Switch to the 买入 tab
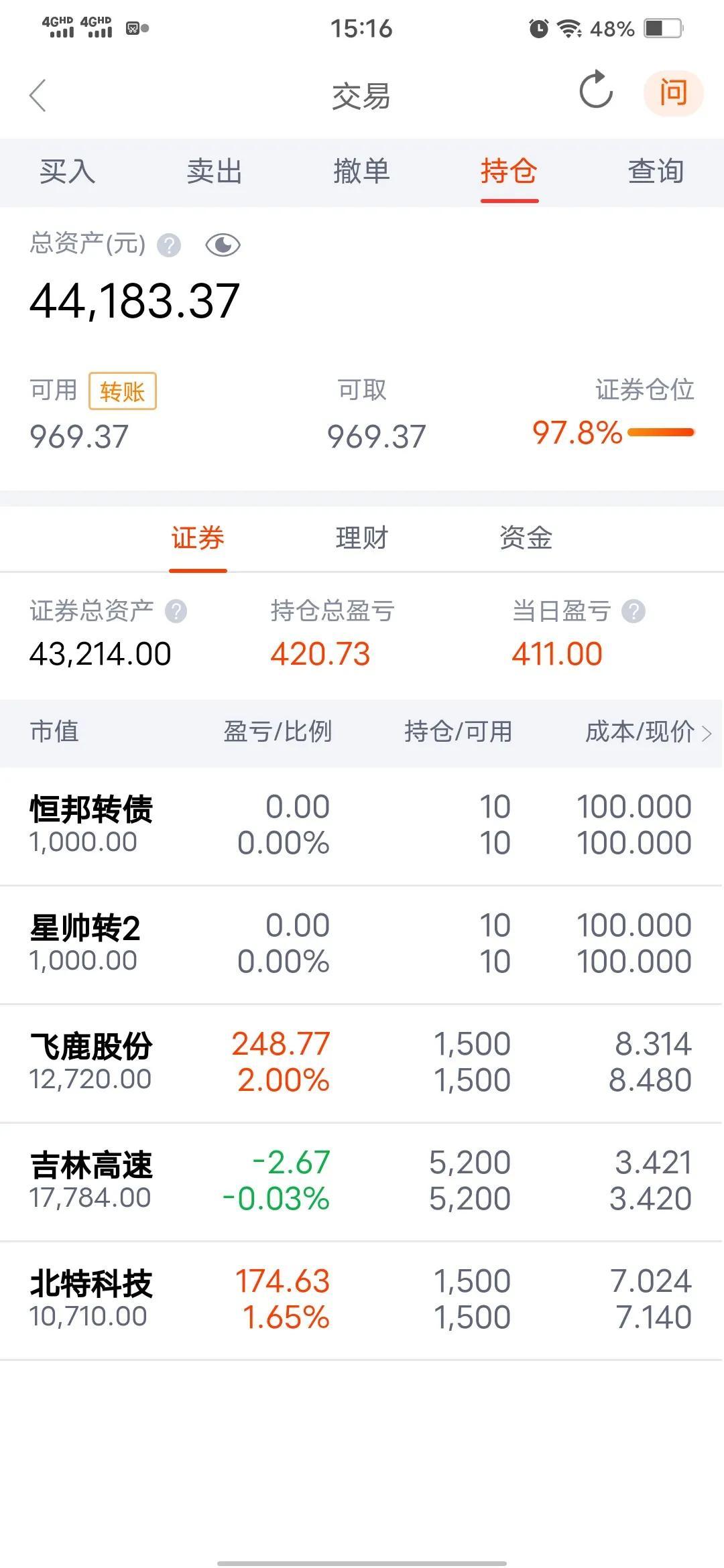 [x=67, y=172]
